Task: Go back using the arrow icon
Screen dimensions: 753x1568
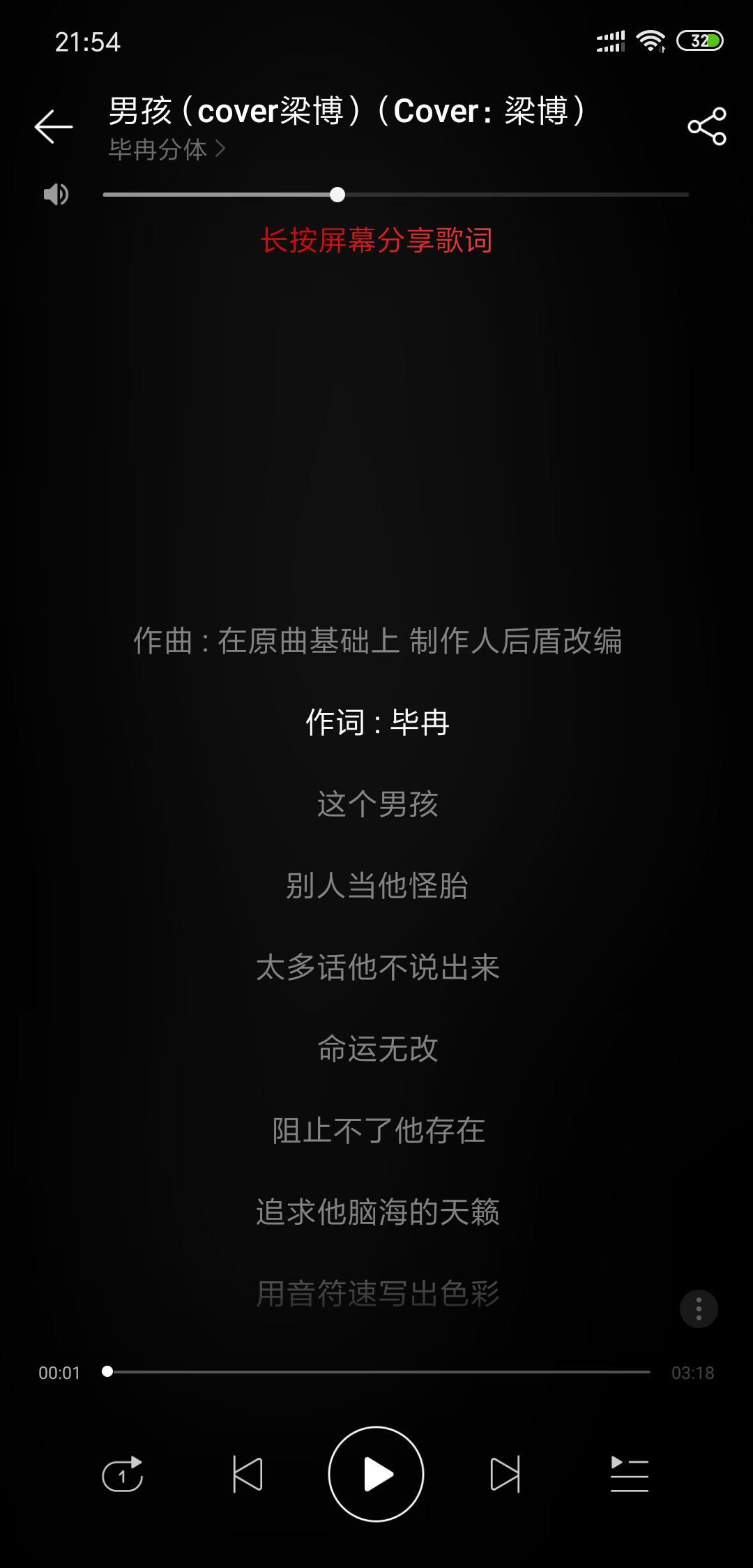Action: (54, 126)
